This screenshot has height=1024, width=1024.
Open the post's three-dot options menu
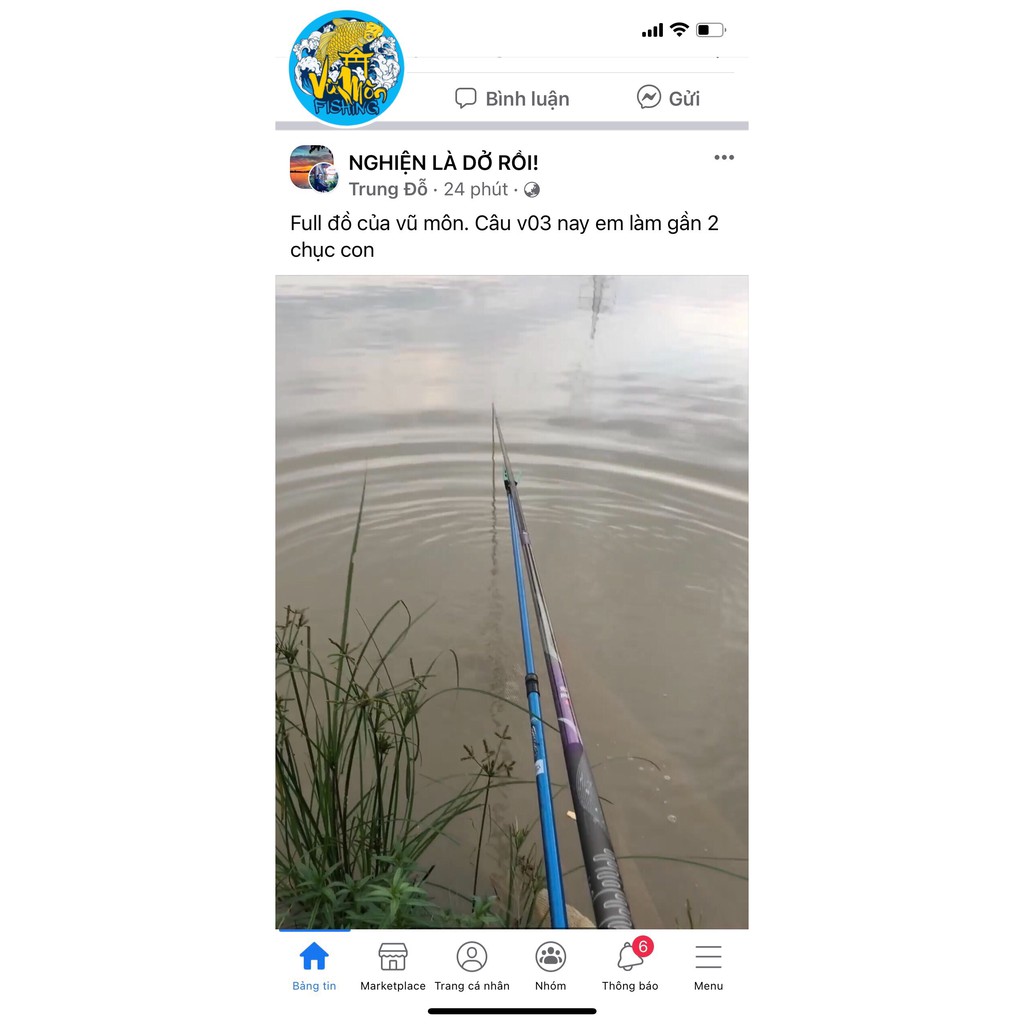click(x=724, y=158)
